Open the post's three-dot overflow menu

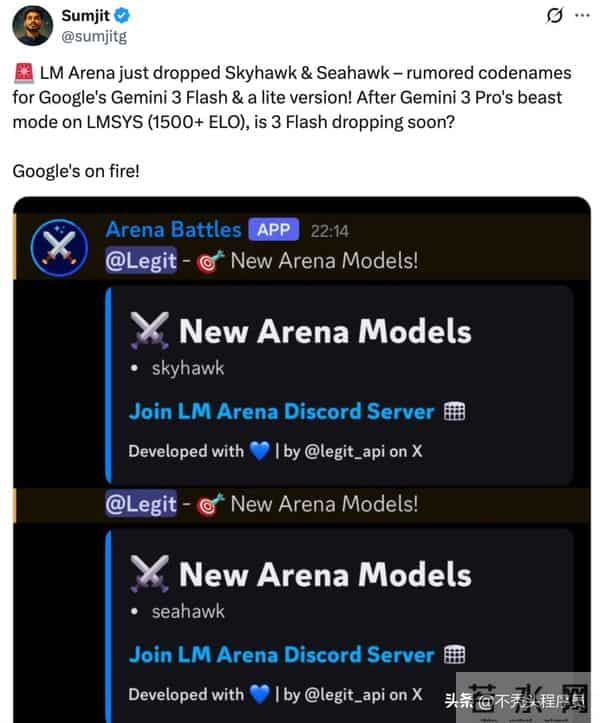tap(581, 17)
